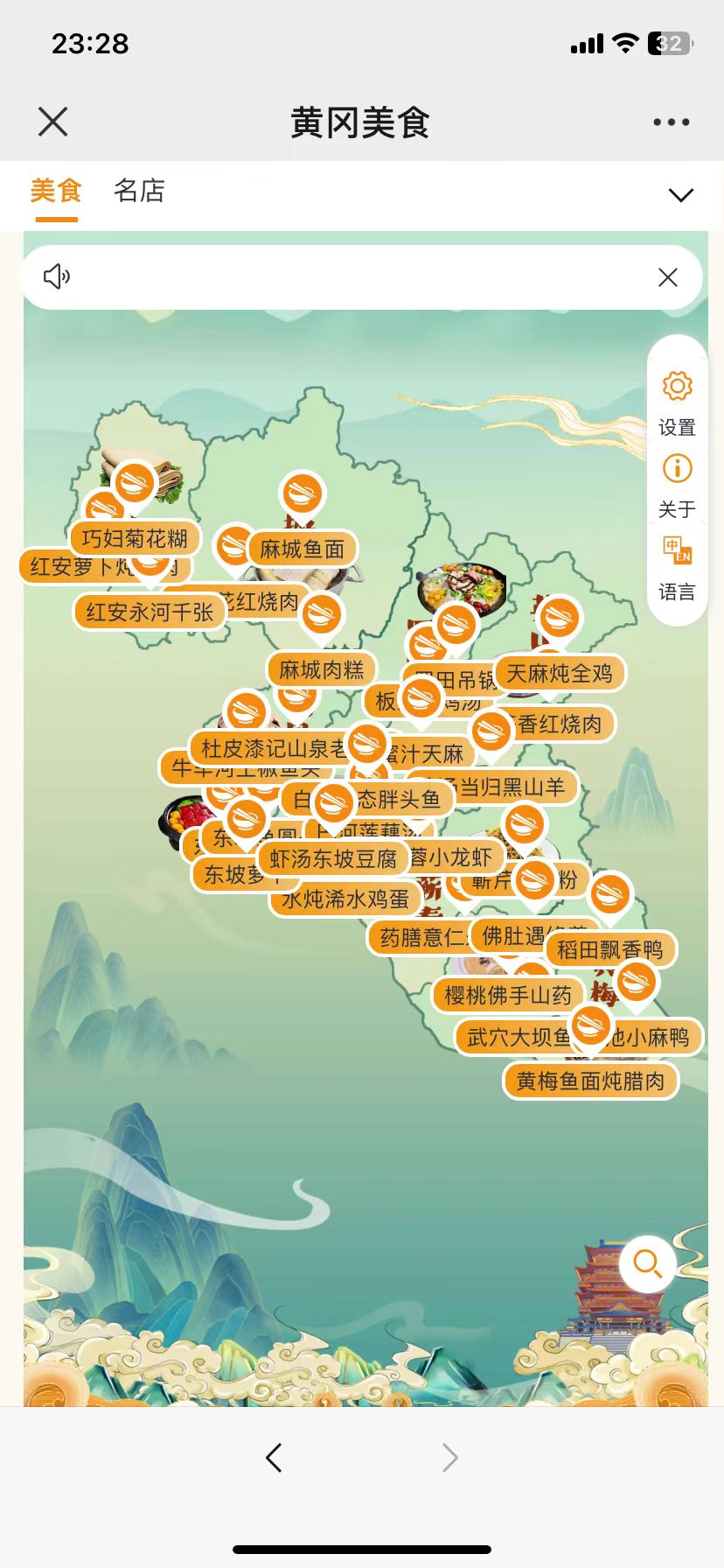
Task: Select the 美食 tab
Action: [x=56, y=191]
